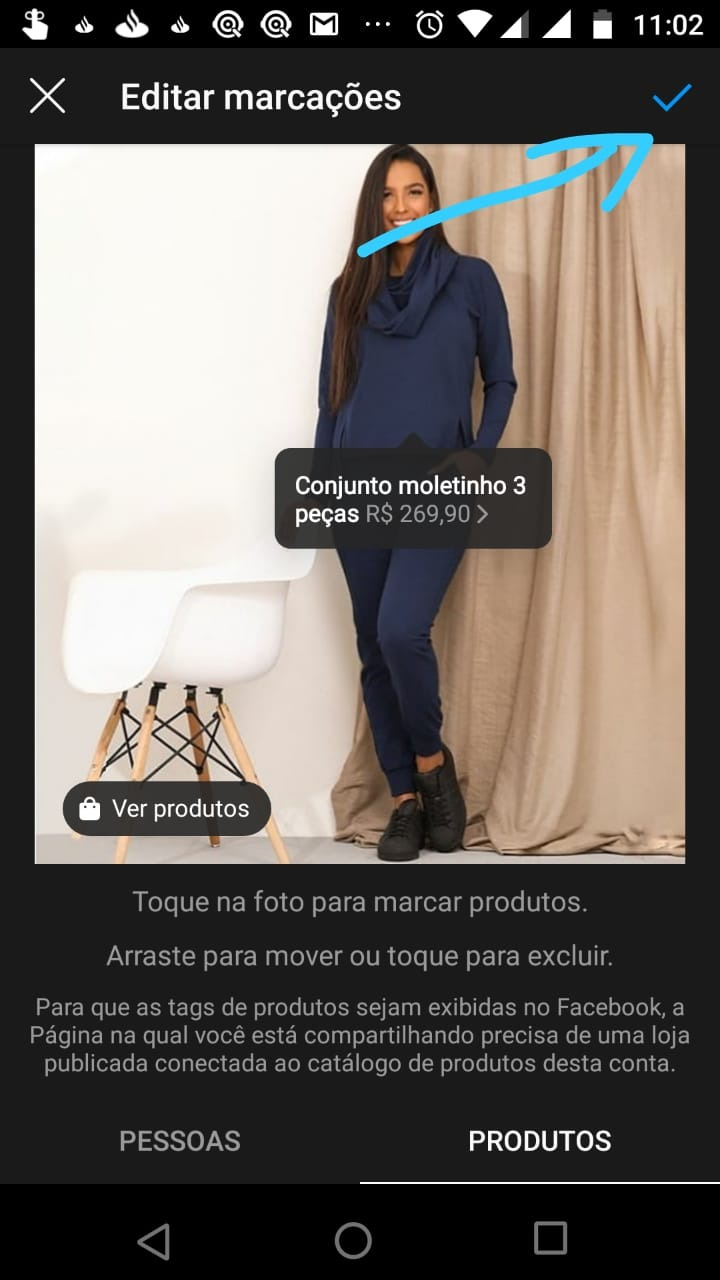Image resolution: width=720 pixels, height=1280 pixels.
Task: Close the Editar marcações screen
Action: 47,97
